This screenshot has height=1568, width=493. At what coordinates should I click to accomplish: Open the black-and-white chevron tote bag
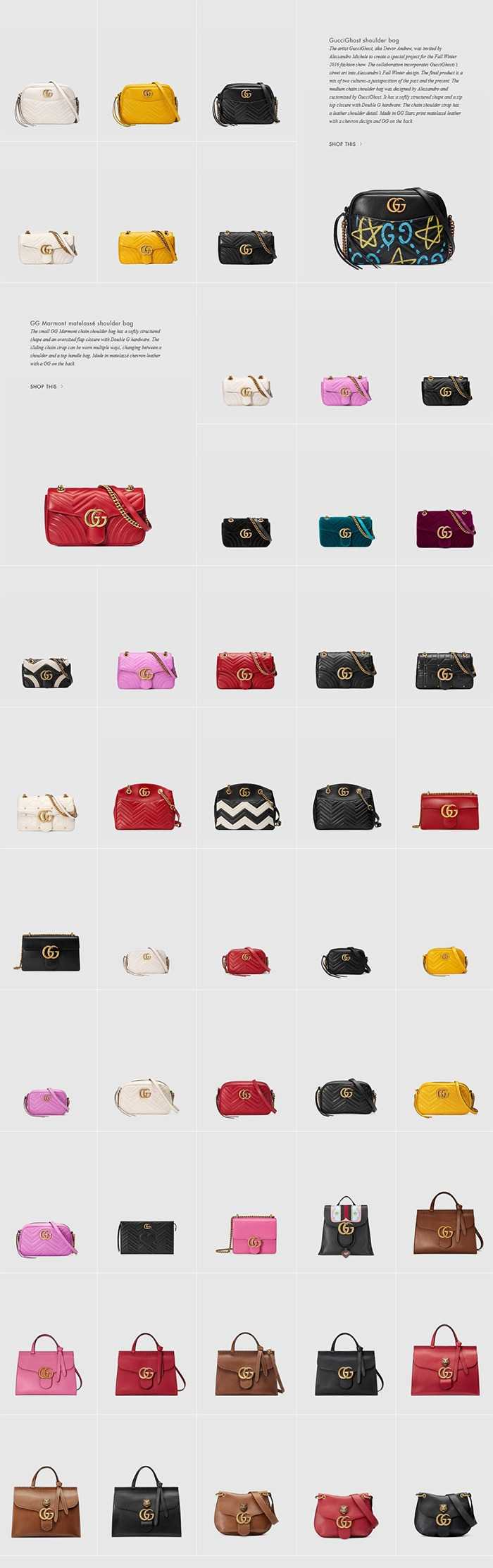[x=246, y=806]
